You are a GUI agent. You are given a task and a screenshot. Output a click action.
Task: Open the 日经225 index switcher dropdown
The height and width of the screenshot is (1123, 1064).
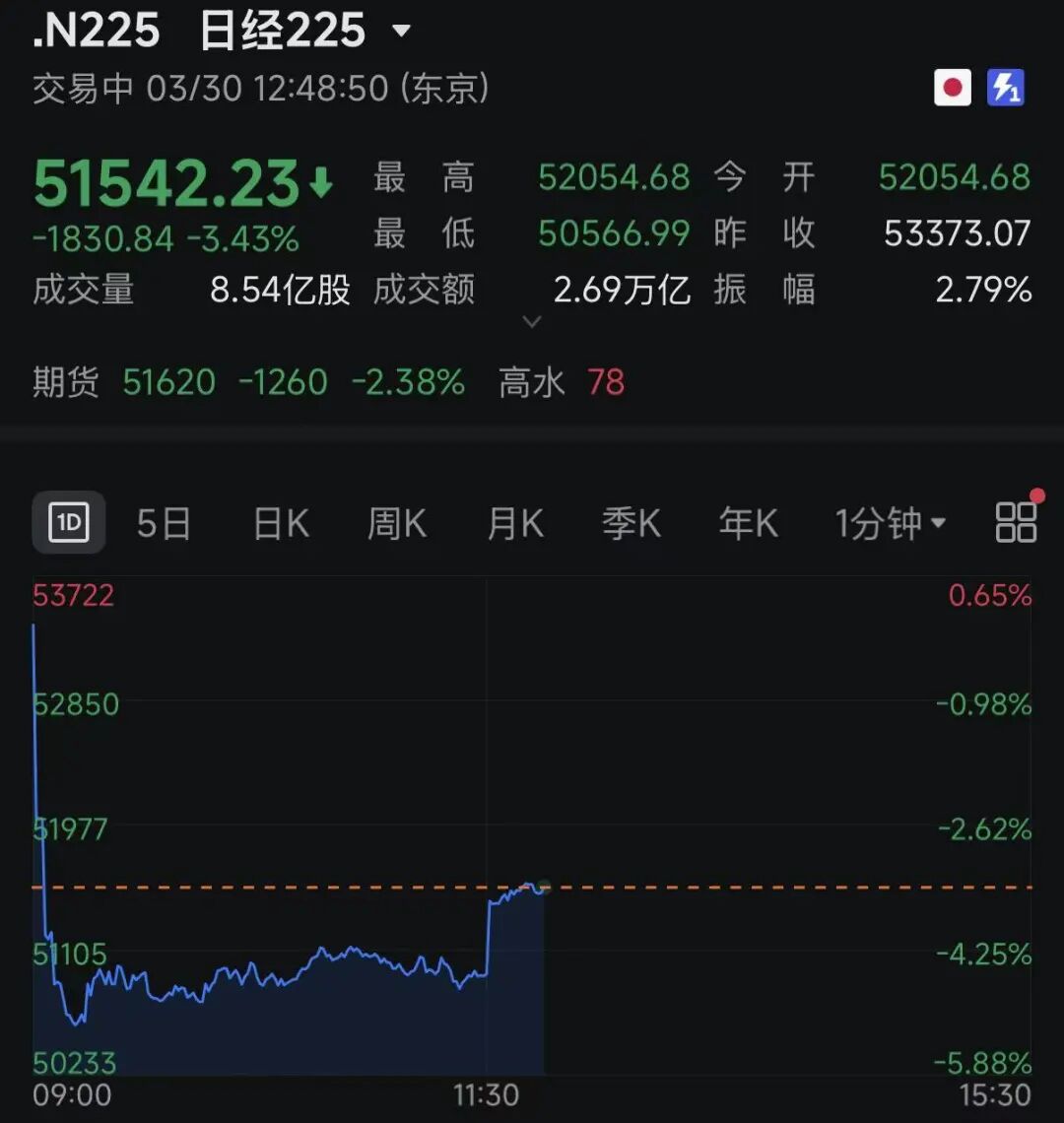point(401,32)
